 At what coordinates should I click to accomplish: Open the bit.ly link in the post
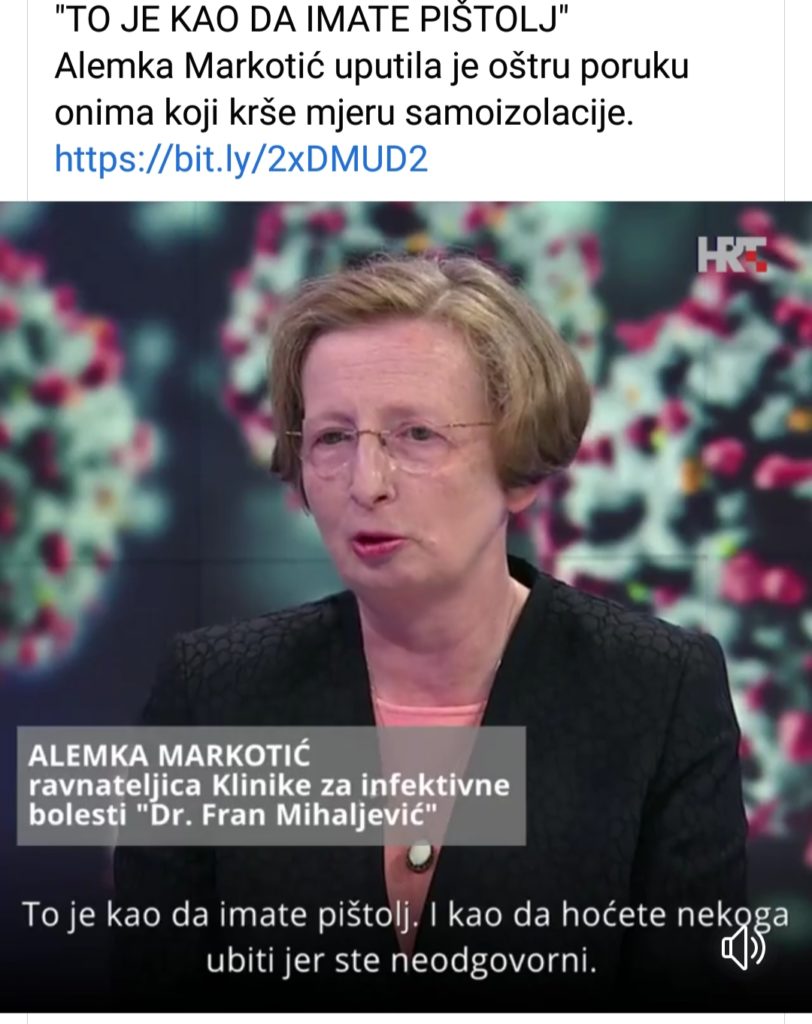point(241,158)
